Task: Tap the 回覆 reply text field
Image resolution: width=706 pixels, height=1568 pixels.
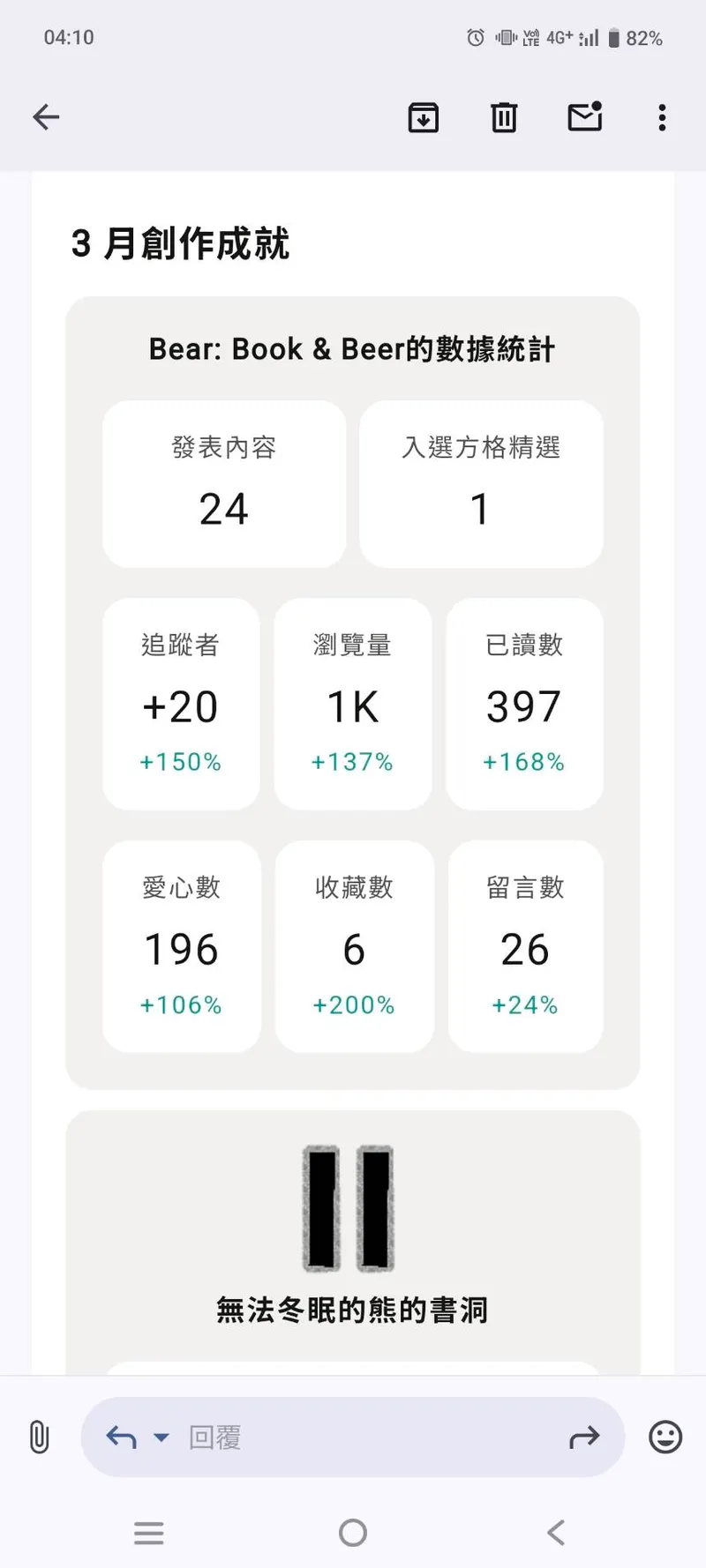Action: (x=353, y=1437)
